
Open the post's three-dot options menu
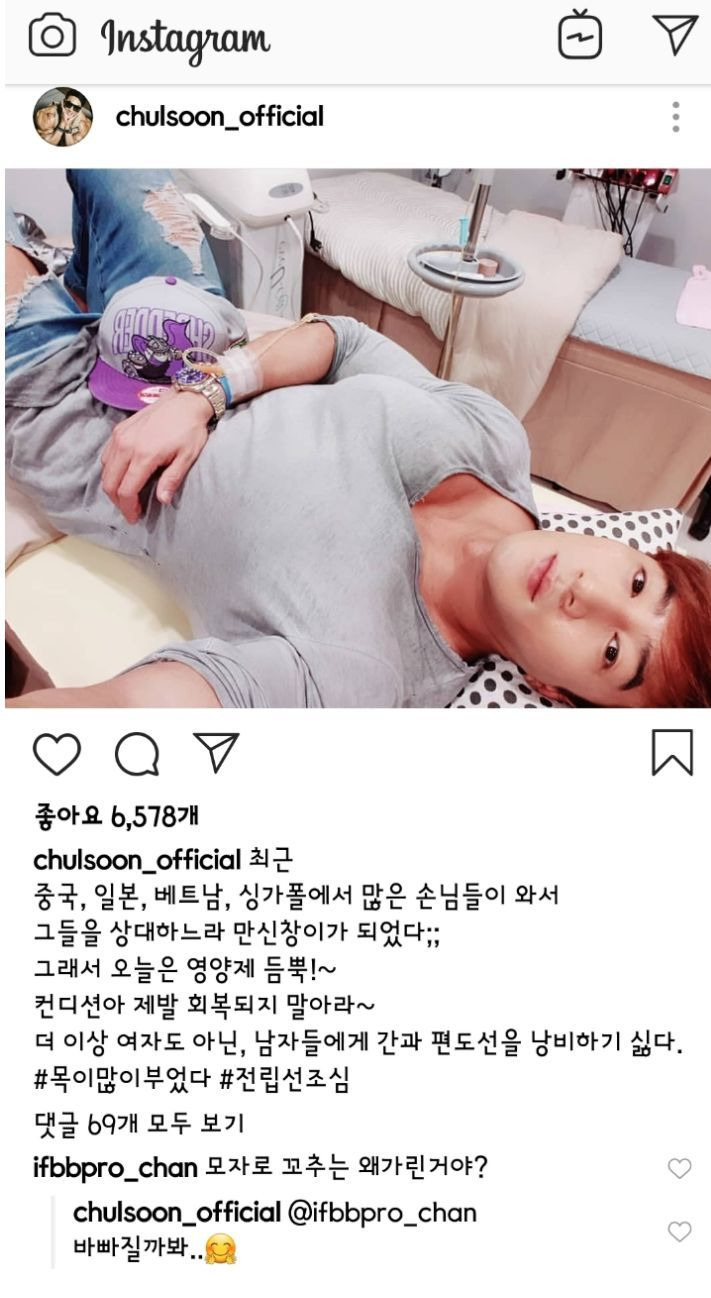(676, 117)
